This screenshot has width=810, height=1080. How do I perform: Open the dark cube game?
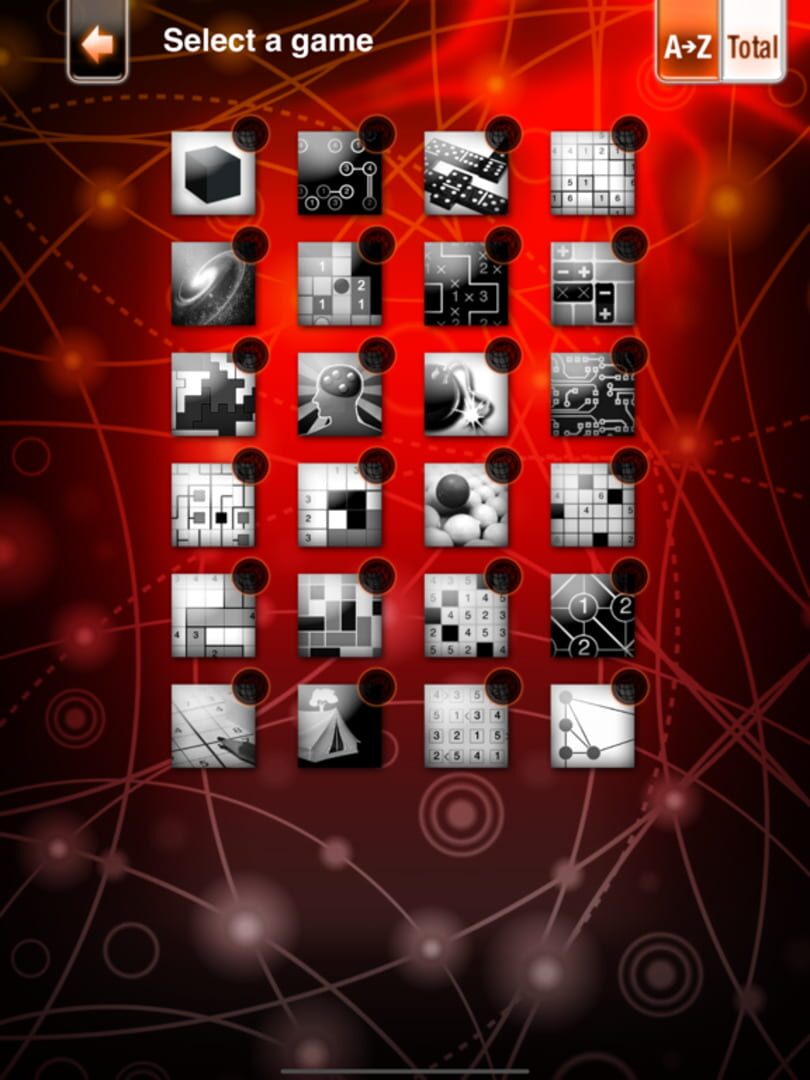pyautogui.click(x=213, y=173)
